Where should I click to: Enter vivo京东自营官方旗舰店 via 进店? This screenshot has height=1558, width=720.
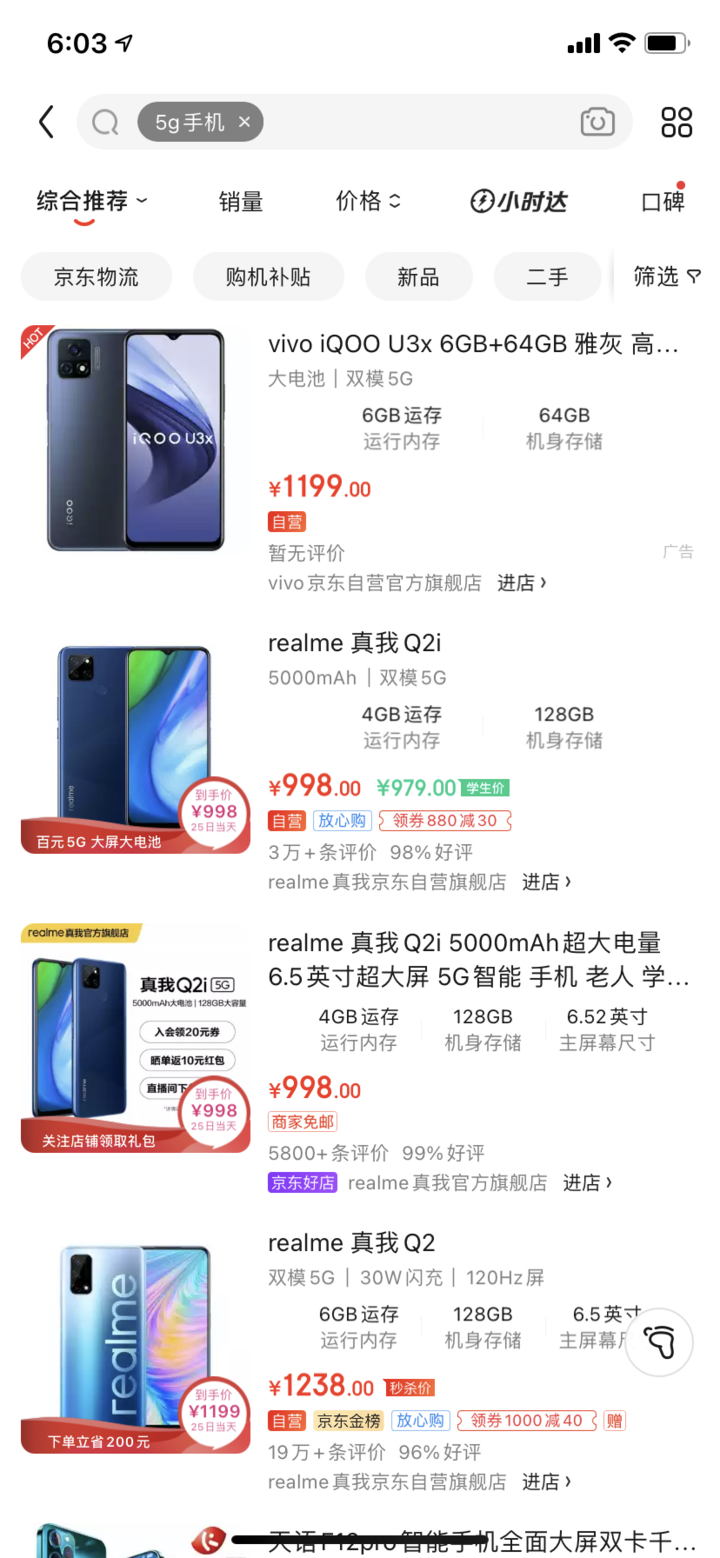click(x=522, y=582)
